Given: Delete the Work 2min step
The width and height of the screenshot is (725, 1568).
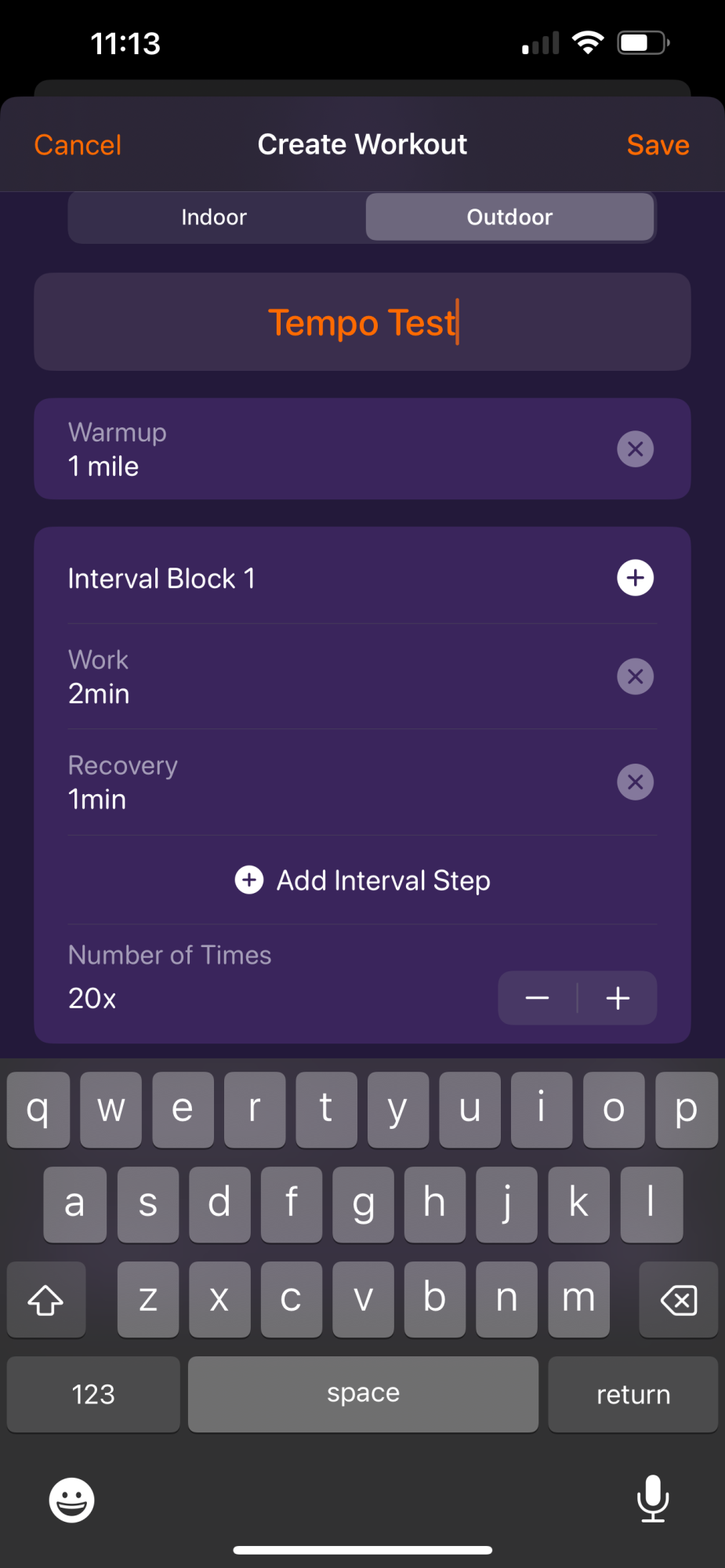Looking at the screenshot, I should pos(635,677).
